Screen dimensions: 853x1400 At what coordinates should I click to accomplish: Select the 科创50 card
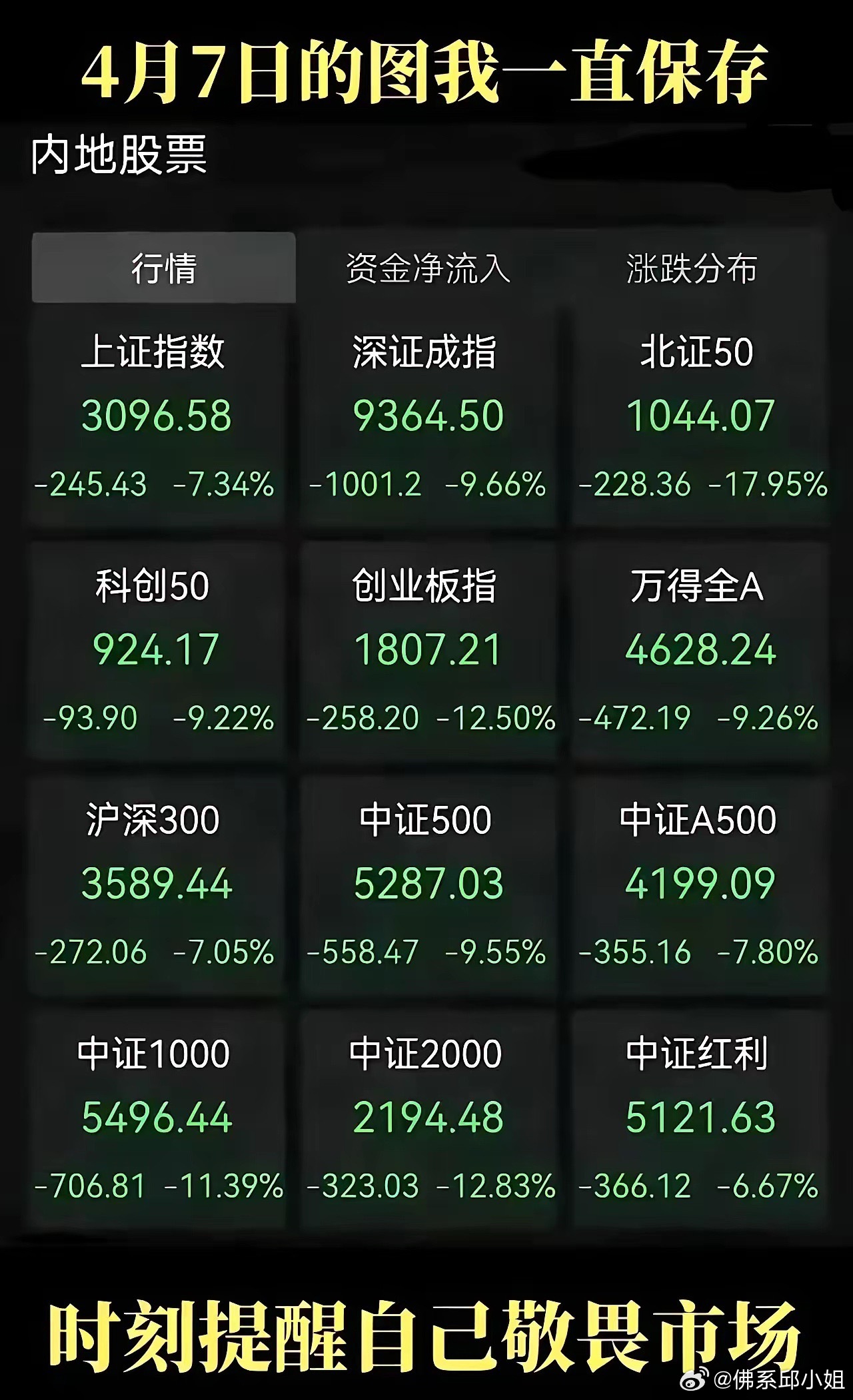pyautogui.click(x=157, y=646)
